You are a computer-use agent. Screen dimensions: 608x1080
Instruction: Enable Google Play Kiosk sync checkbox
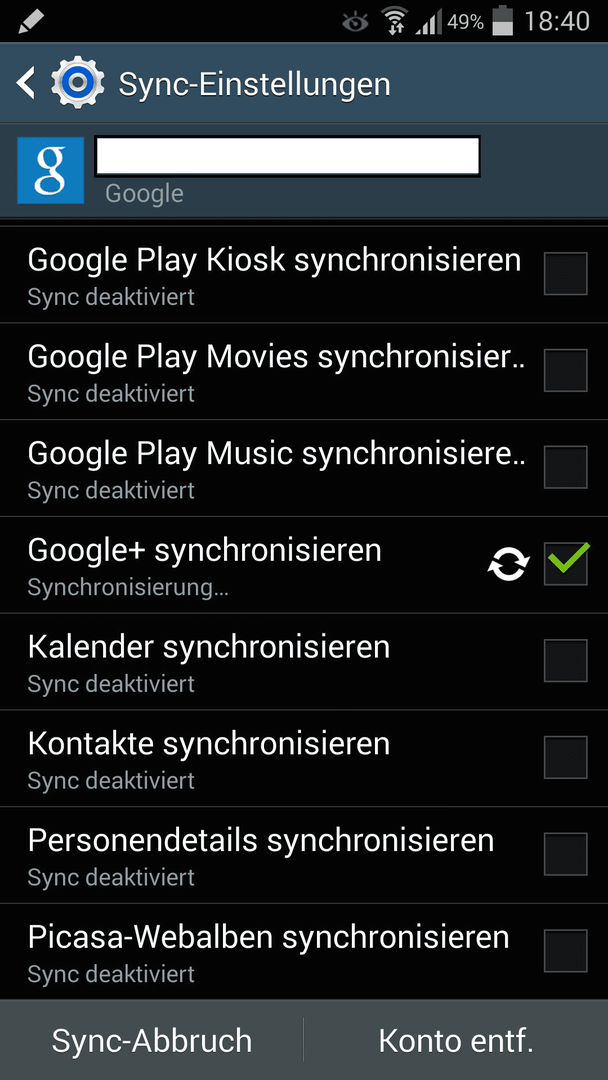click(565, 273)
